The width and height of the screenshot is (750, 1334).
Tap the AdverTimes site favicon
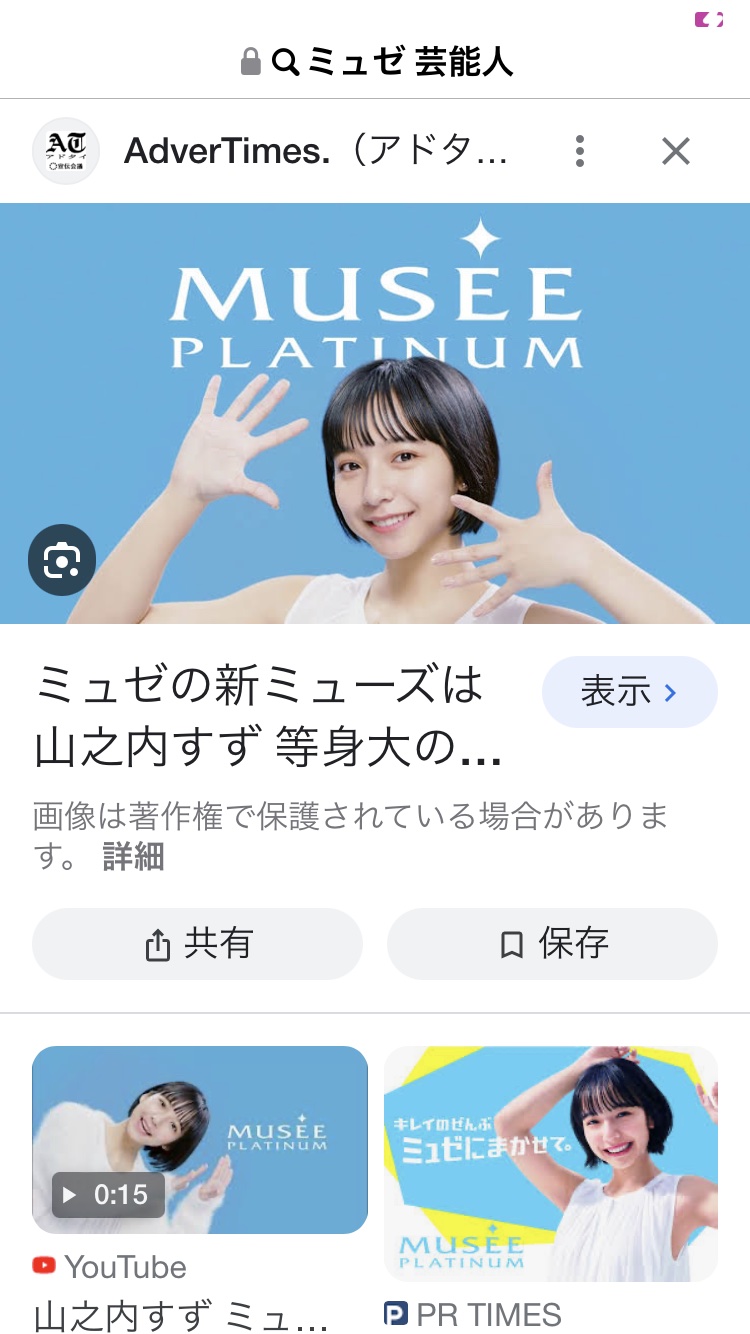[66, 151]
